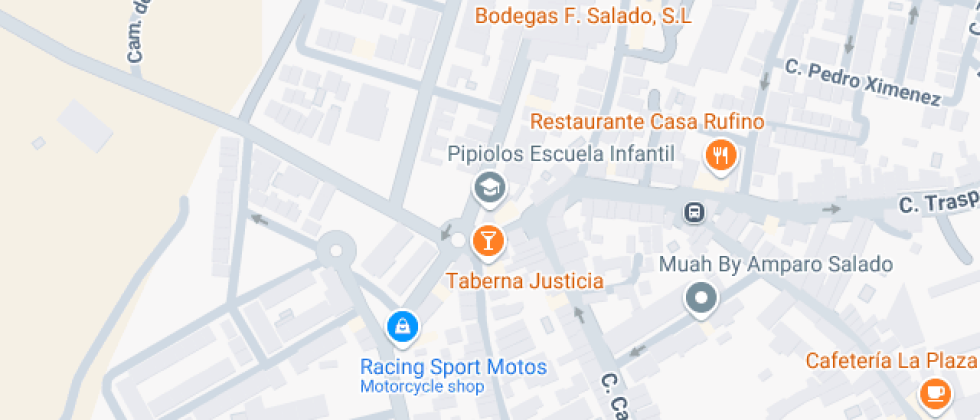The width and height of the screenshot is (980, 420).
Task: Select the Pipiolos Escuela Infantil school pin
Action: [489, 188]
